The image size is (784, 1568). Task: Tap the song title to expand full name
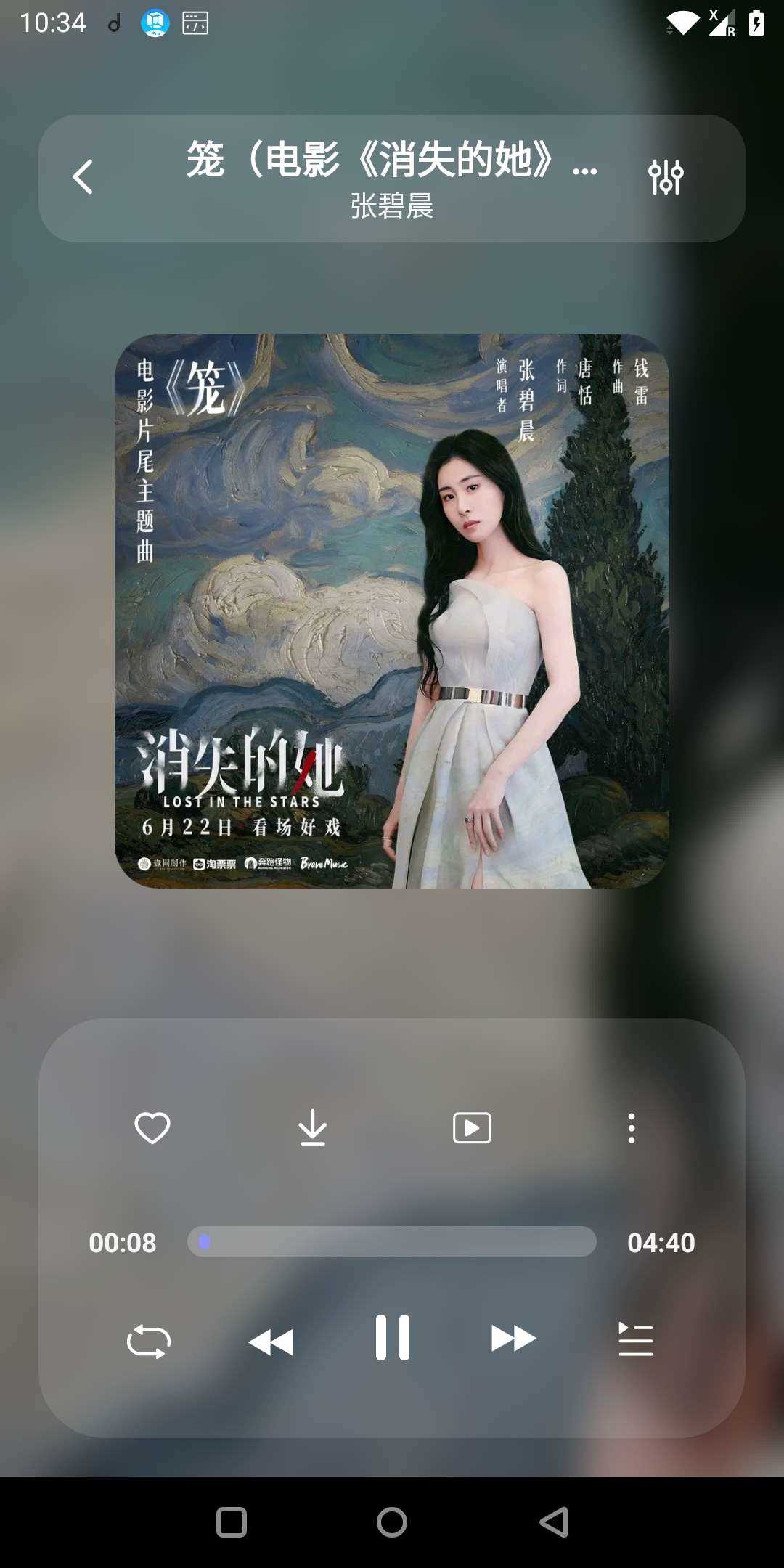(x=392, y=161)
